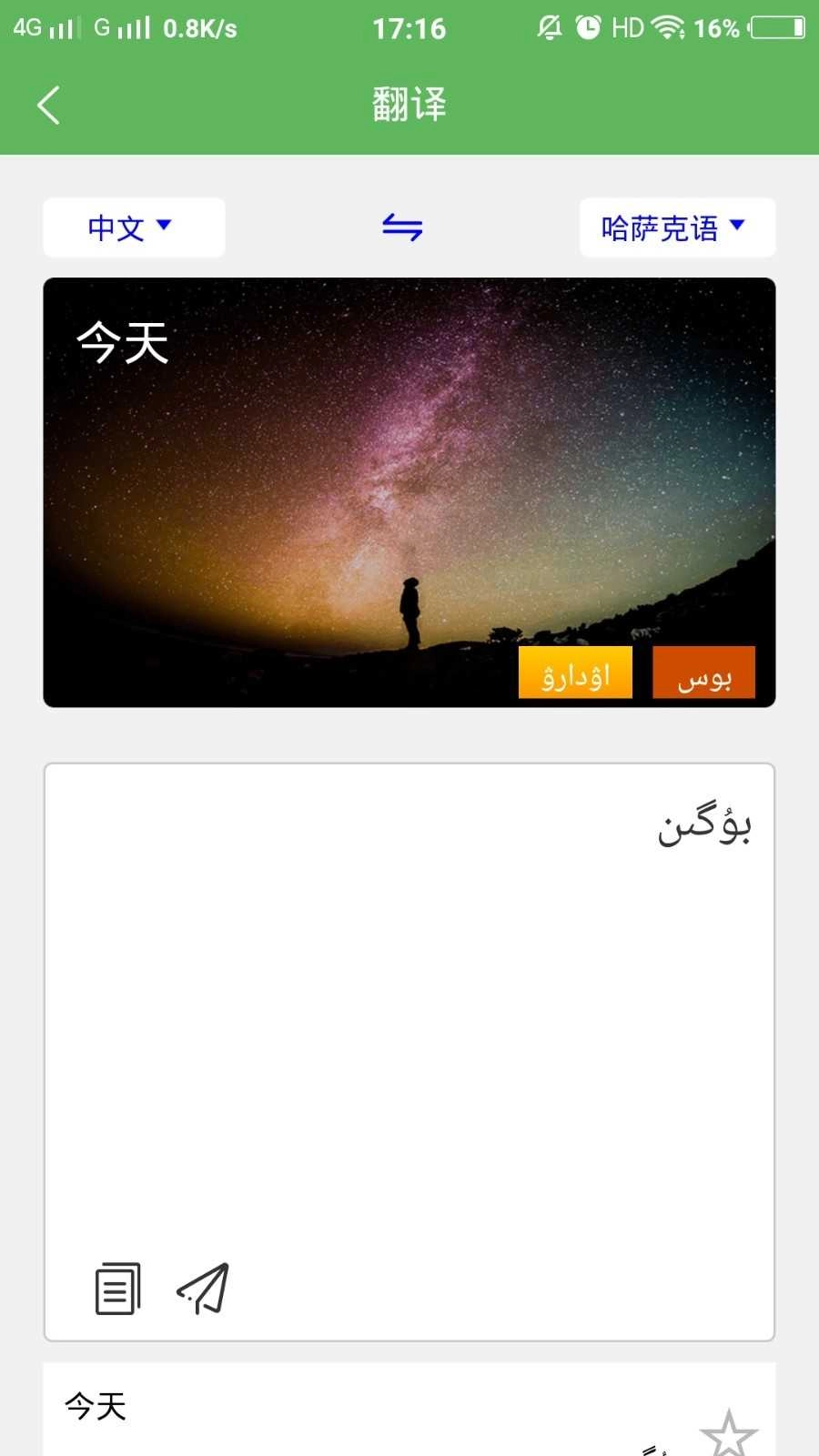Go back using the arrow
The image size is (819, 1456).
coord(49,104)
